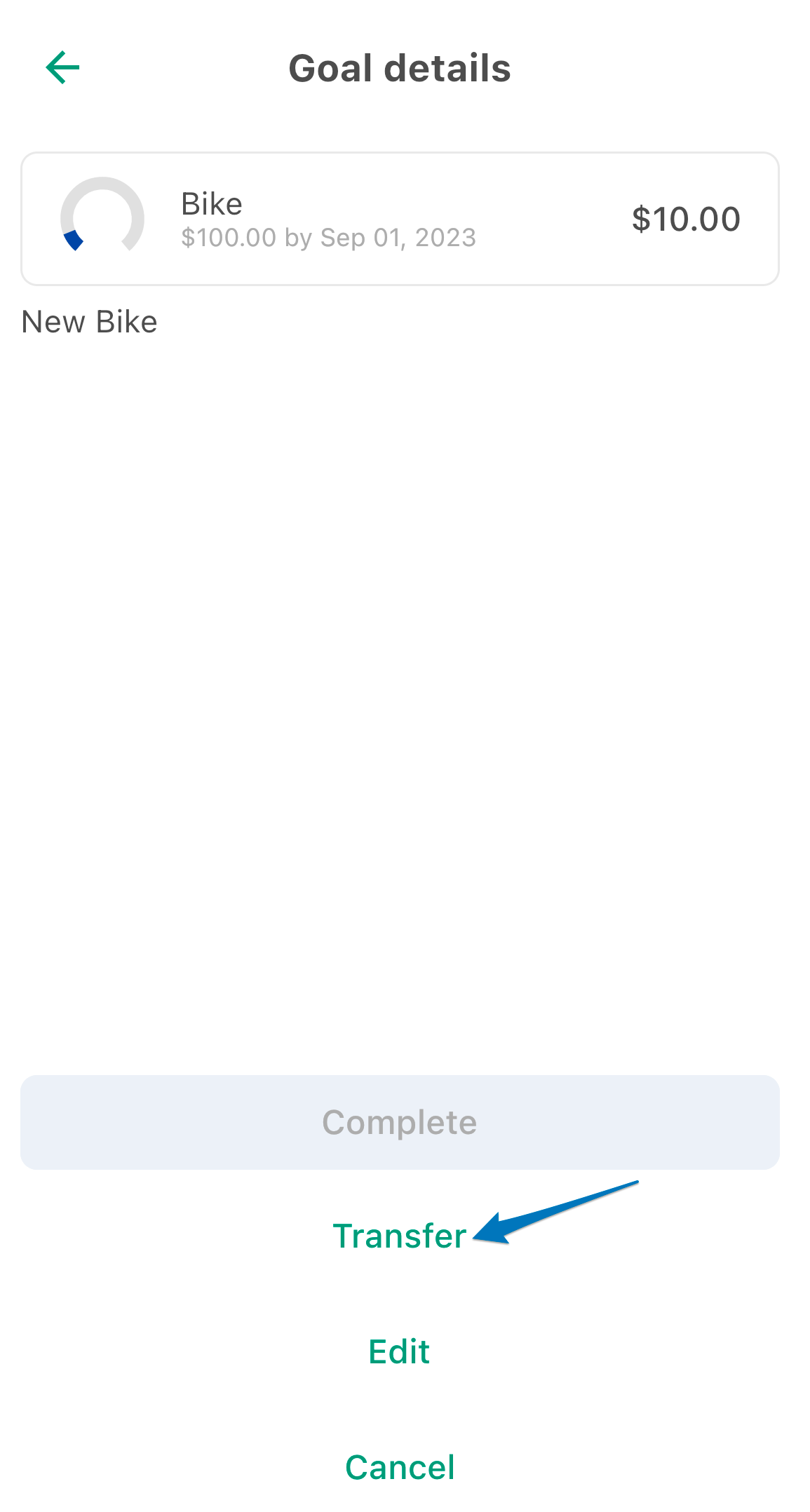Tap the Complete button
Image resolution: width=810 pixels, height=1512 pixels.
(400, 1122)
